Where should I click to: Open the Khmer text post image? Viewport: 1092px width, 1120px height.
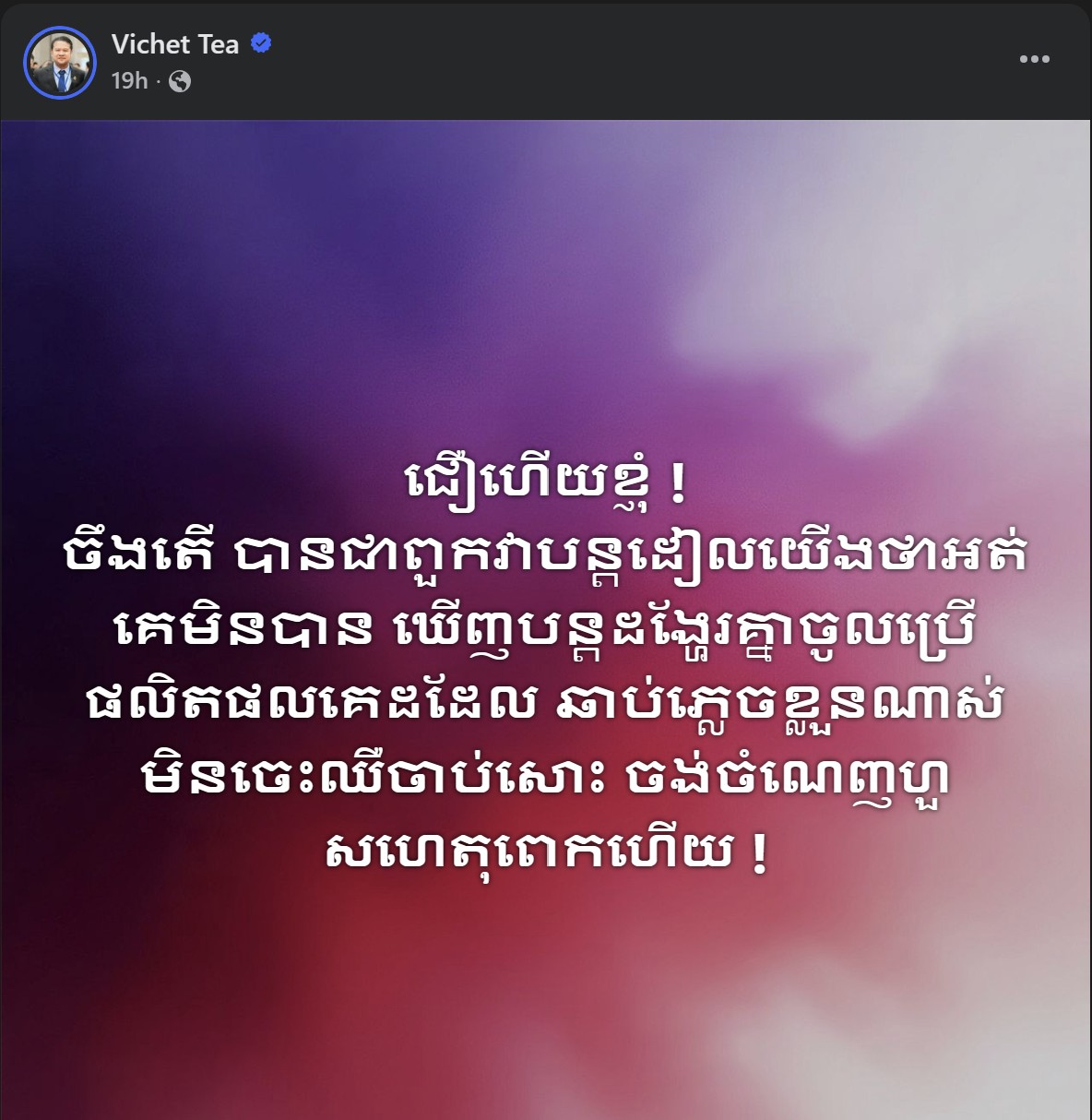[546, 618]
